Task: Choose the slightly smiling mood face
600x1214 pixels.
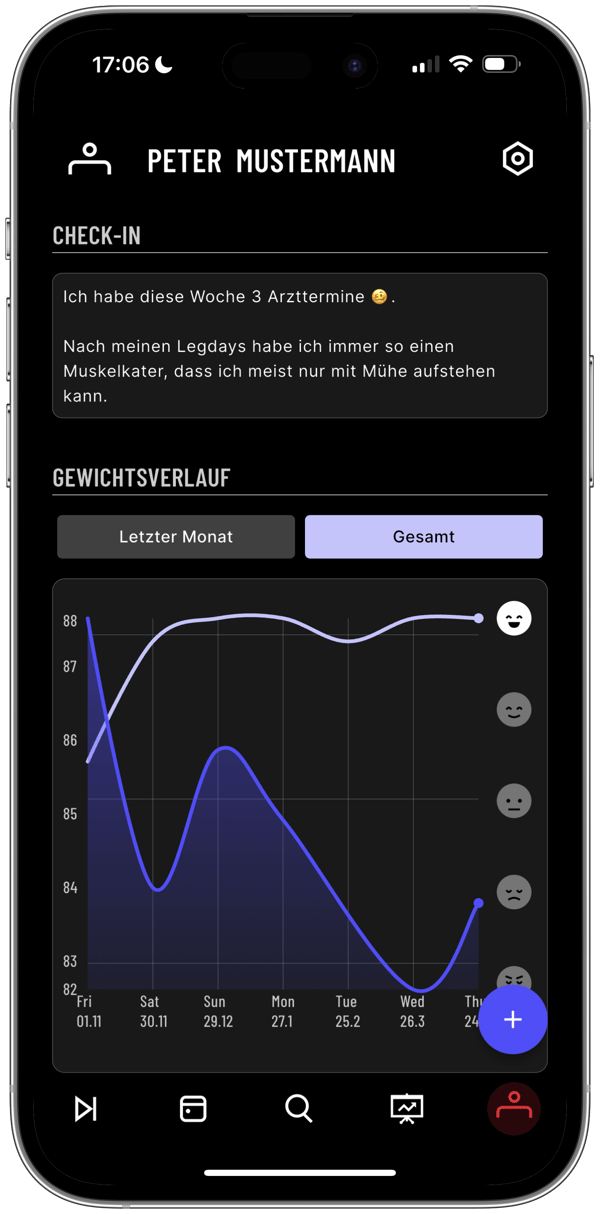Action: [514, 710]
